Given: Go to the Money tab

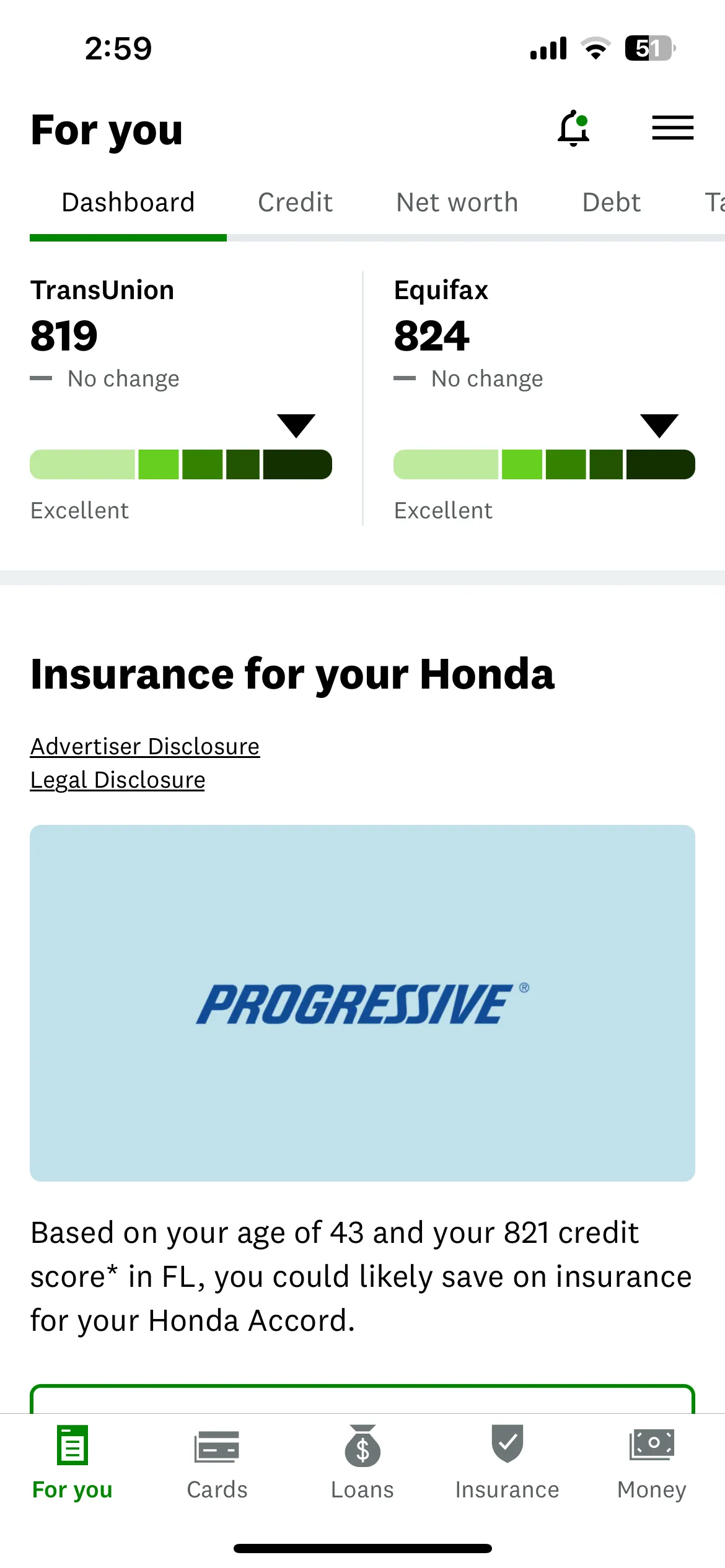Looking at the screenshot, I should [x=652, y=1463].
